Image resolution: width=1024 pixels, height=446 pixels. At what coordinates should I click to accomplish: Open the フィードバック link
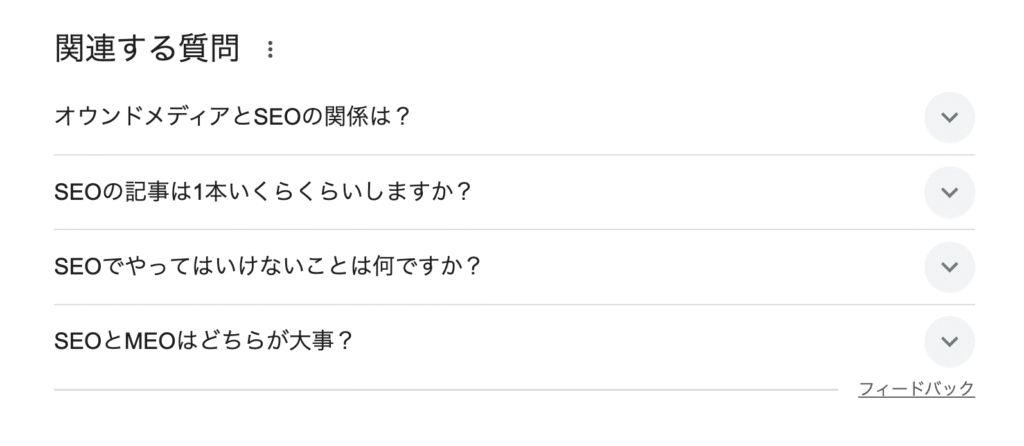tap(916, 389)
